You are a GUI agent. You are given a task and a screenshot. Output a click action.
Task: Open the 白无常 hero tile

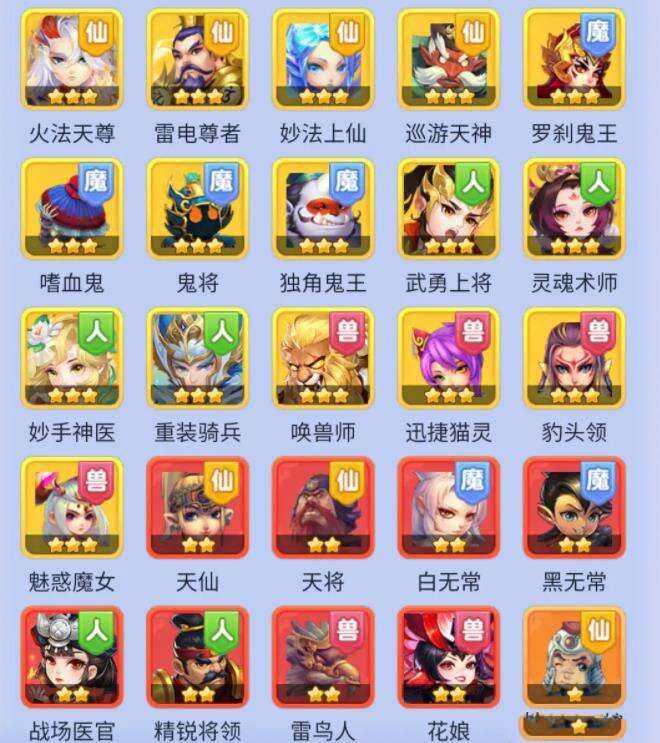448,507
